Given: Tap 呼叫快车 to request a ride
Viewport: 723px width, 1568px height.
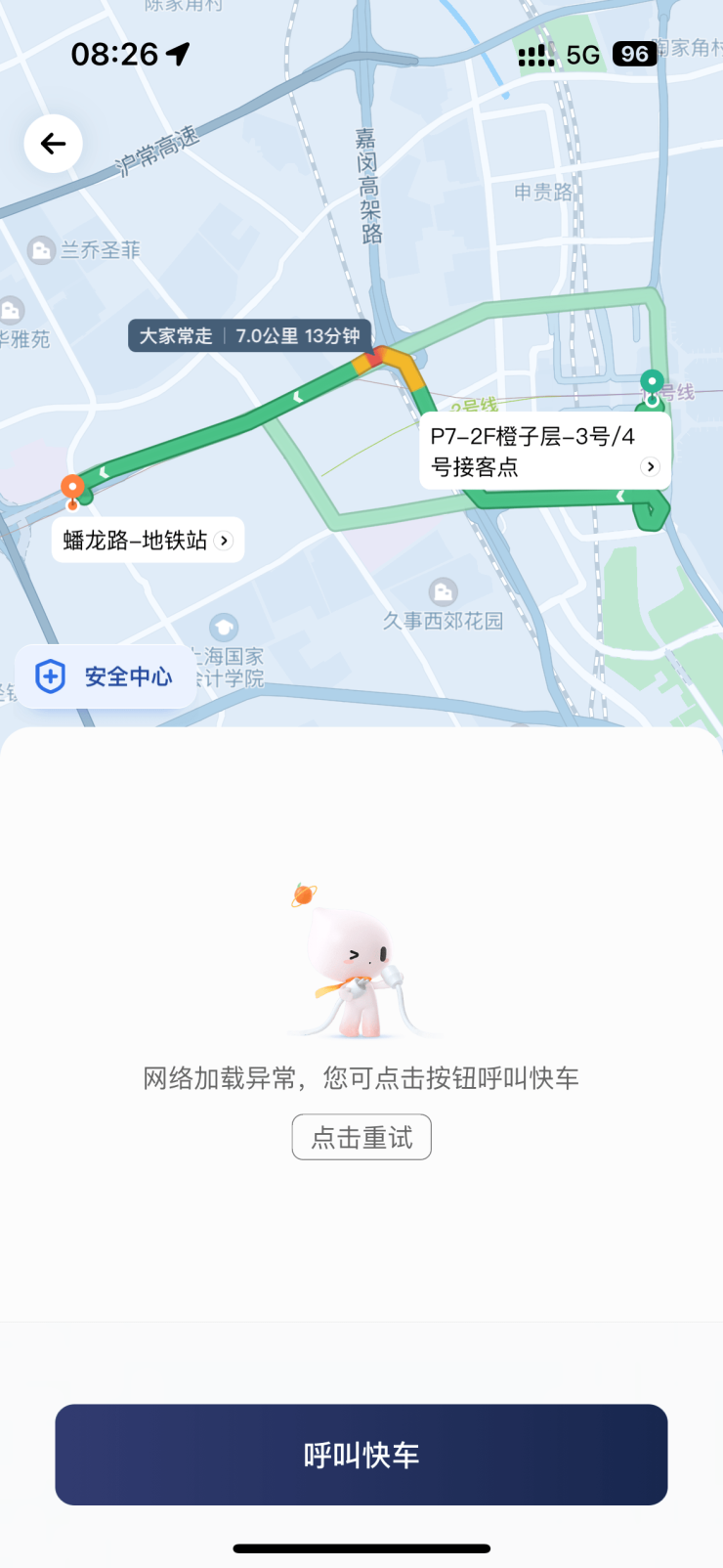Looking at the screenshot, I should point(361,1454).
